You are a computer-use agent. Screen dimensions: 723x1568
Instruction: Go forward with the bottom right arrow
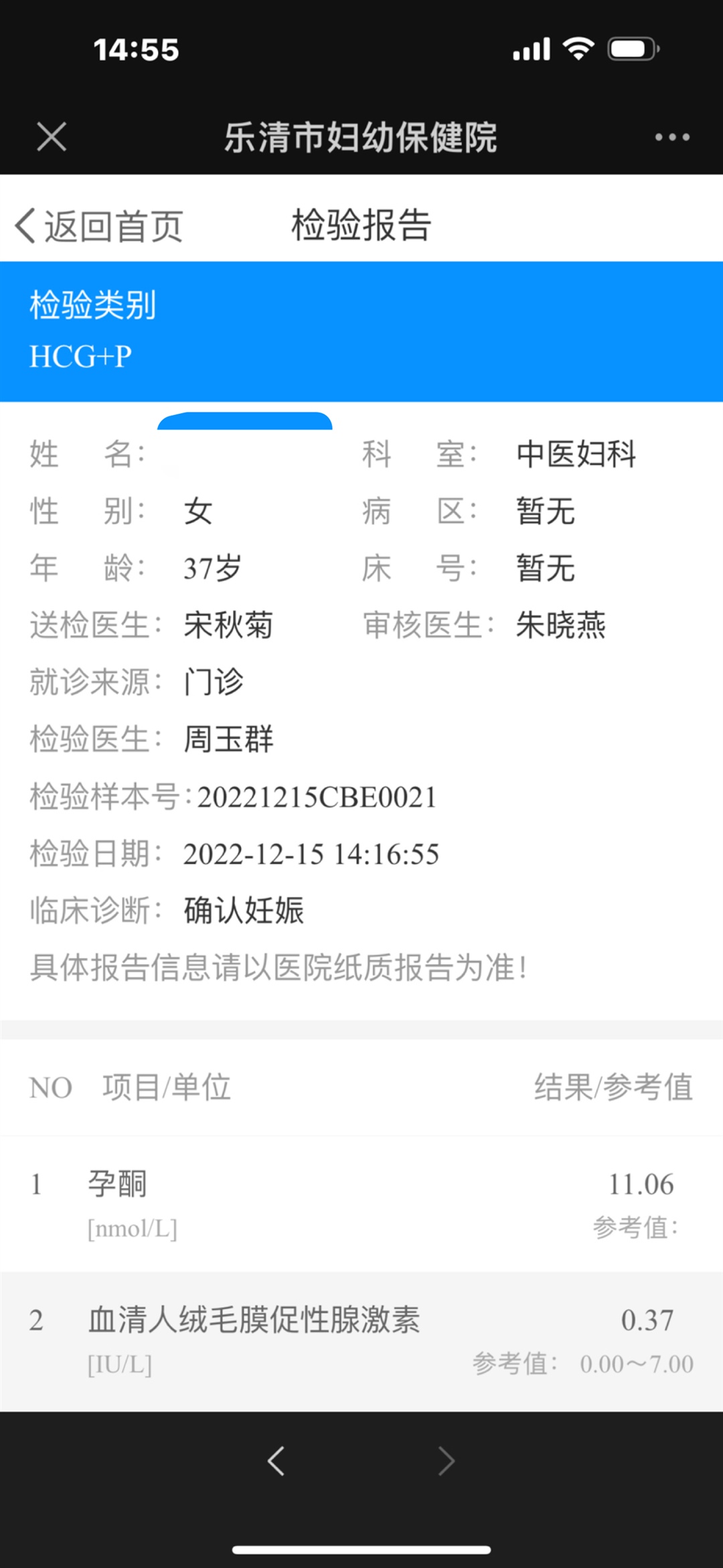click(447, 1461)
